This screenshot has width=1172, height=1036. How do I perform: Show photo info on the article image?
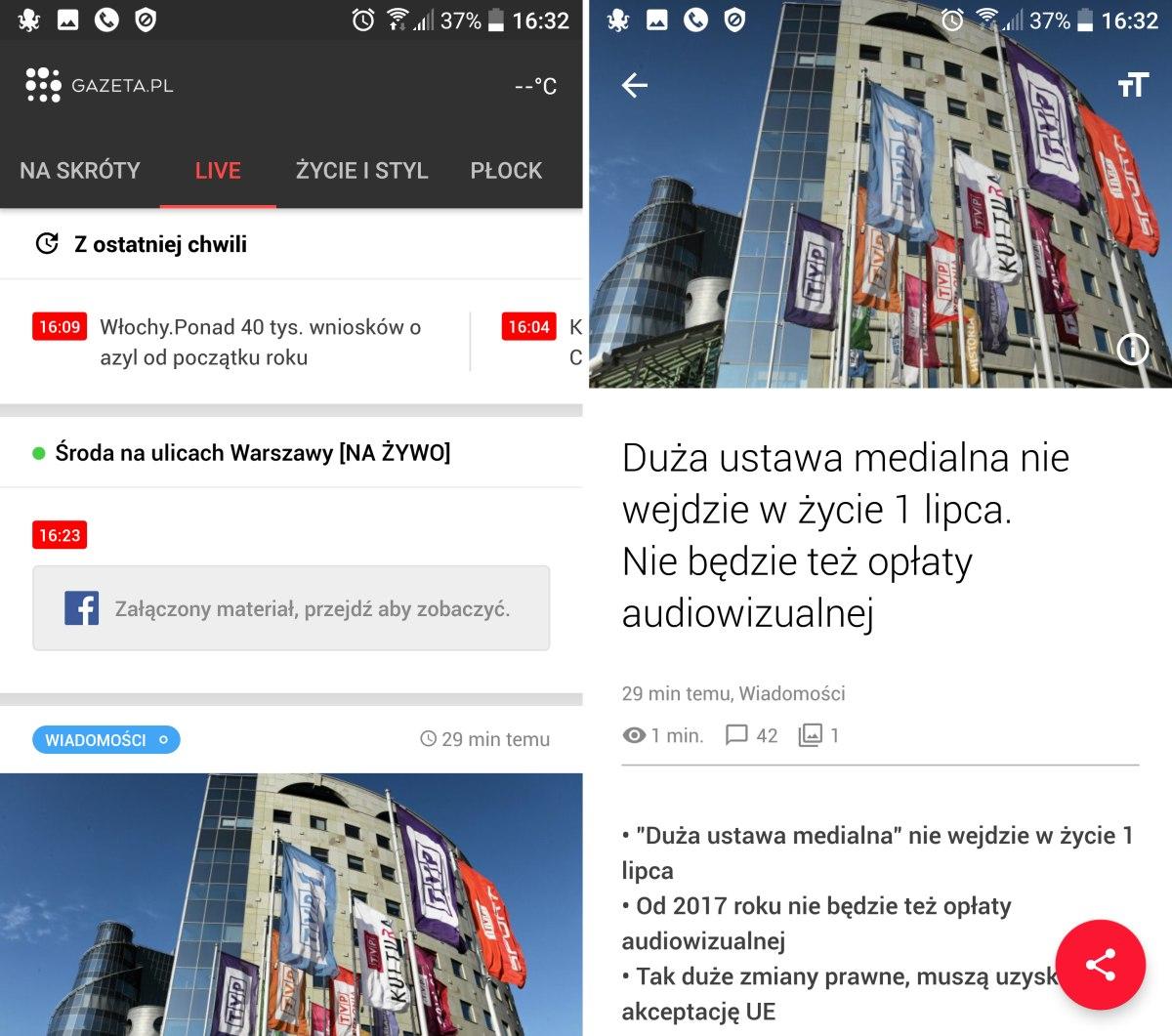1132,349
